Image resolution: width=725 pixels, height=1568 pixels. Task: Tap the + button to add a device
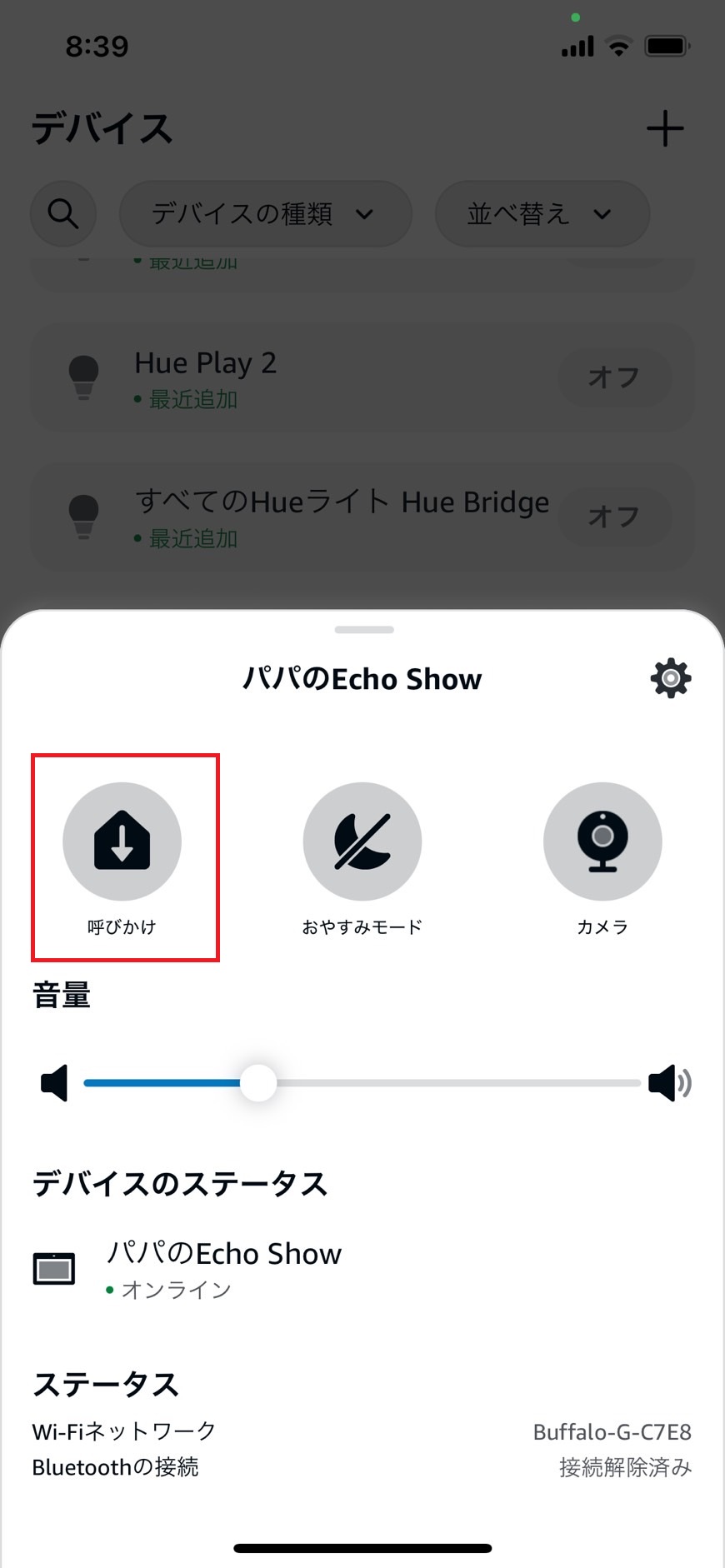click(x=666, y=128)
